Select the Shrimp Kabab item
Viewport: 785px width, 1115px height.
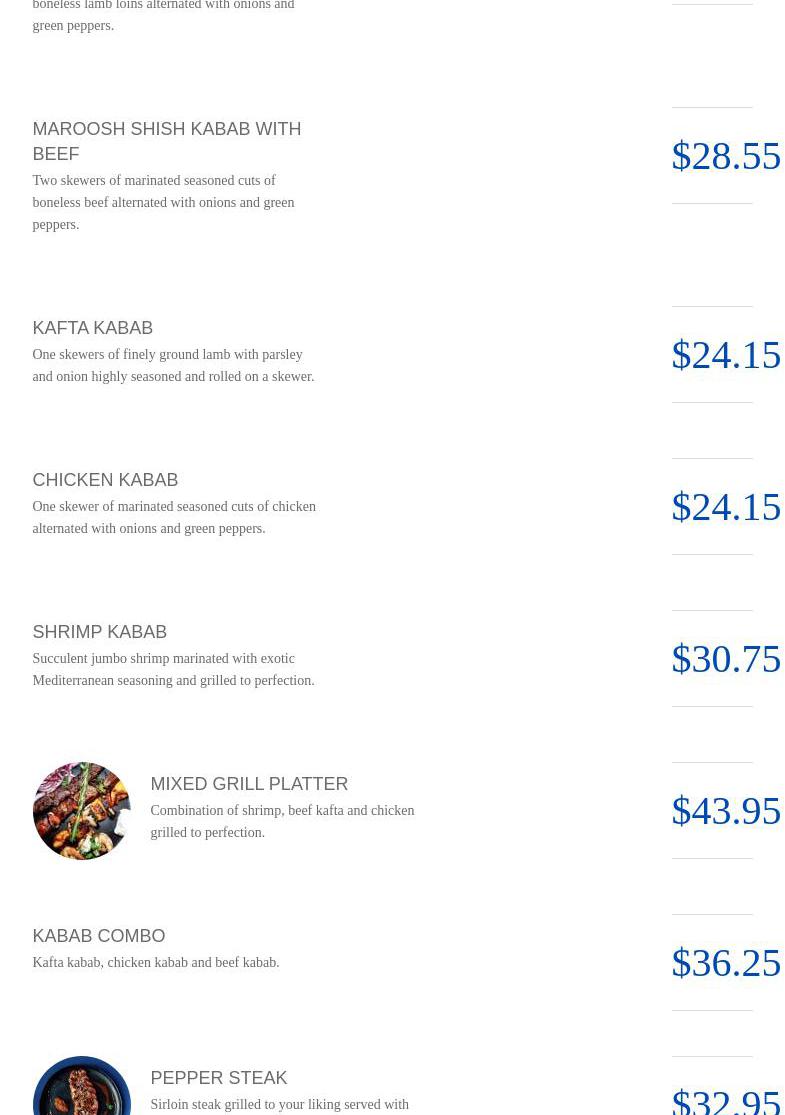click(99, 632)
